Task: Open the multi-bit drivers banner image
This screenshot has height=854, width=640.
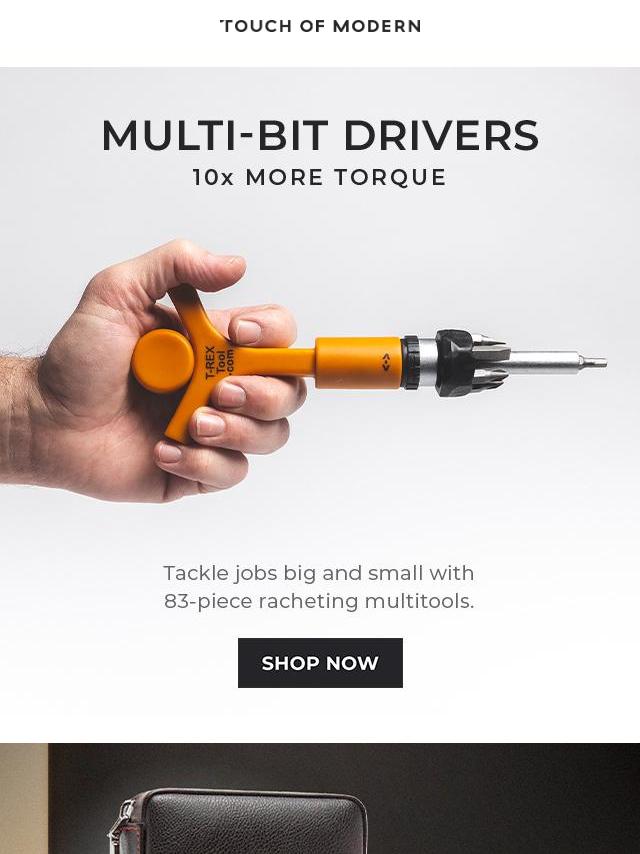Action: (320, 370)
